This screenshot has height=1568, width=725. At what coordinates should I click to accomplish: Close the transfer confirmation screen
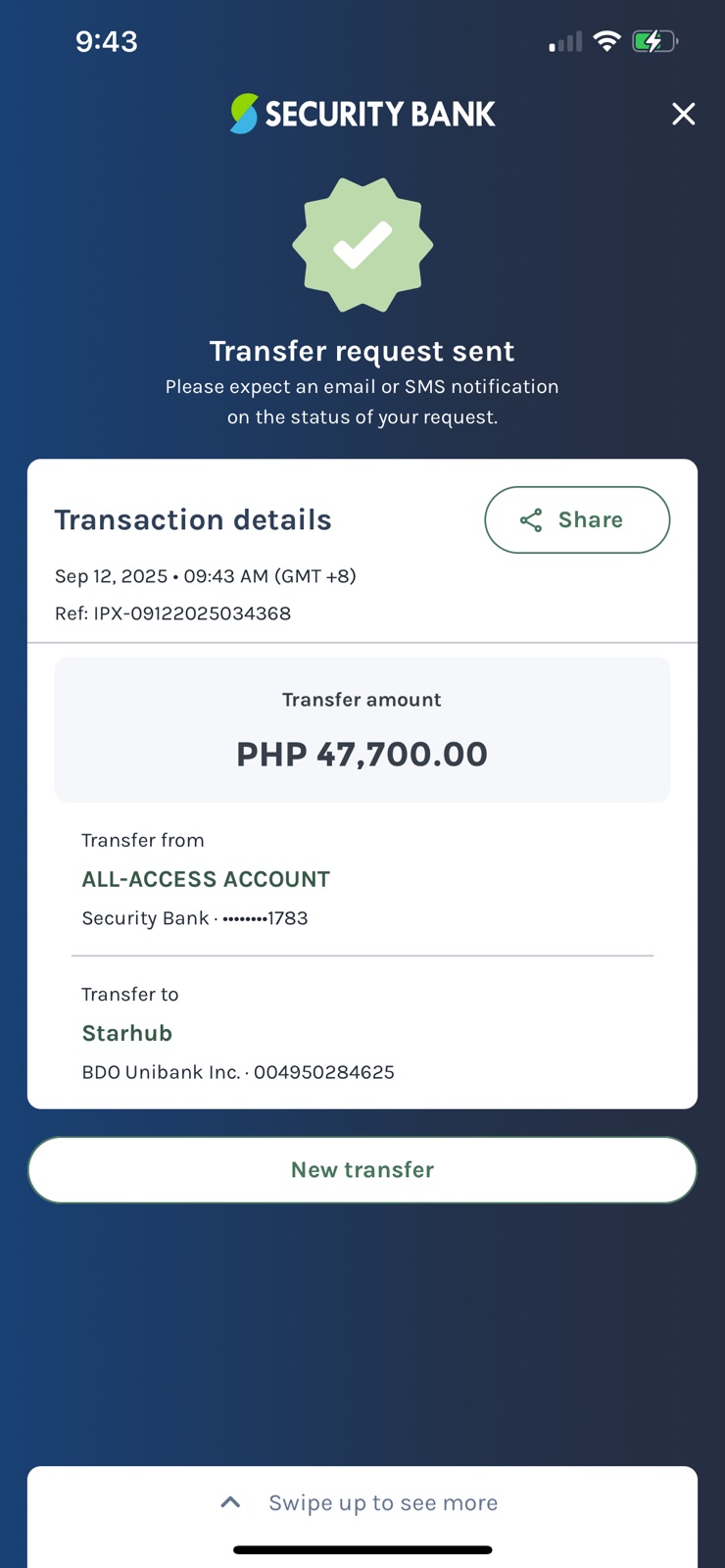683,114
